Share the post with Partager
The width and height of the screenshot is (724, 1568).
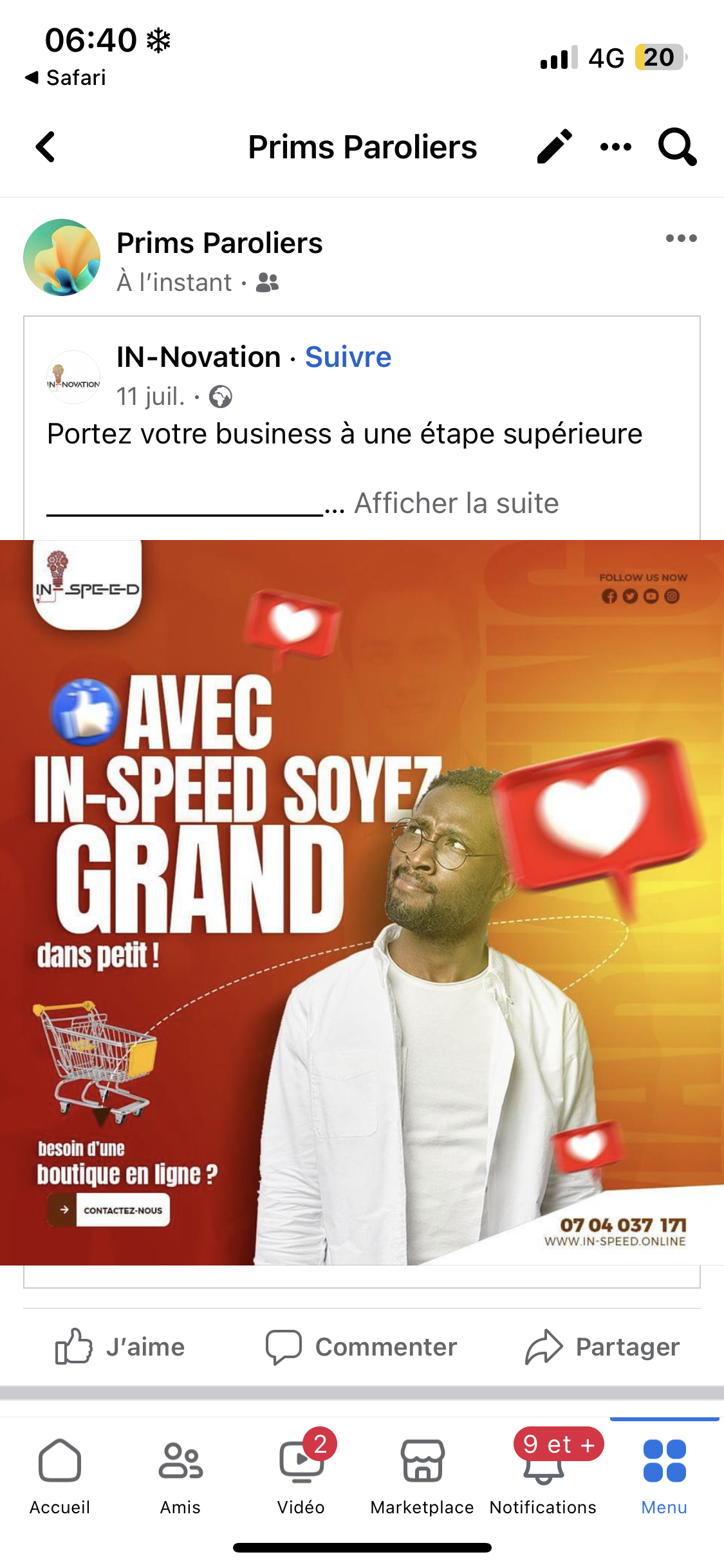click(x=602, y=1347)
